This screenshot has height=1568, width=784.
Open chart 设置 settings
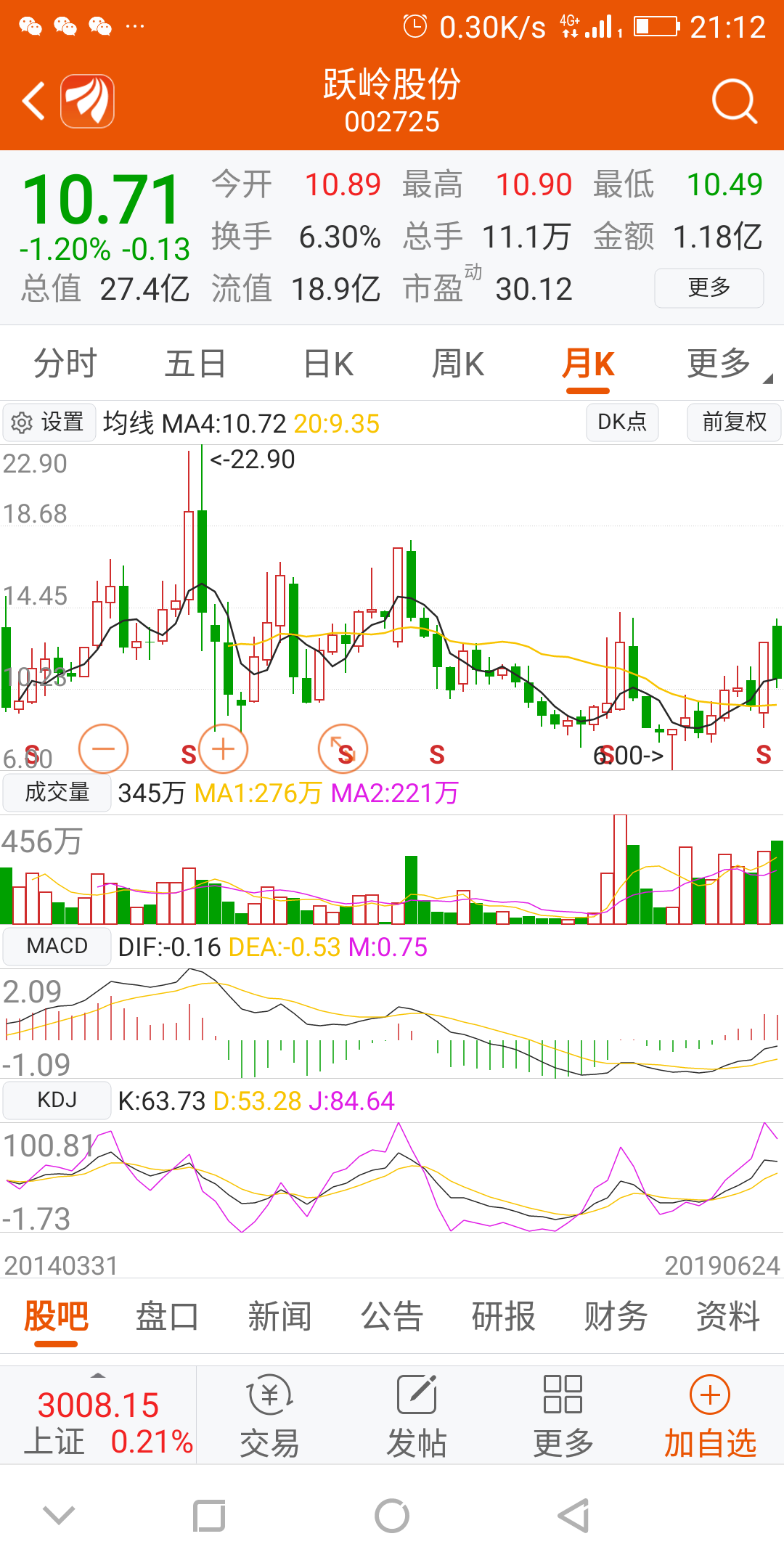49,422
